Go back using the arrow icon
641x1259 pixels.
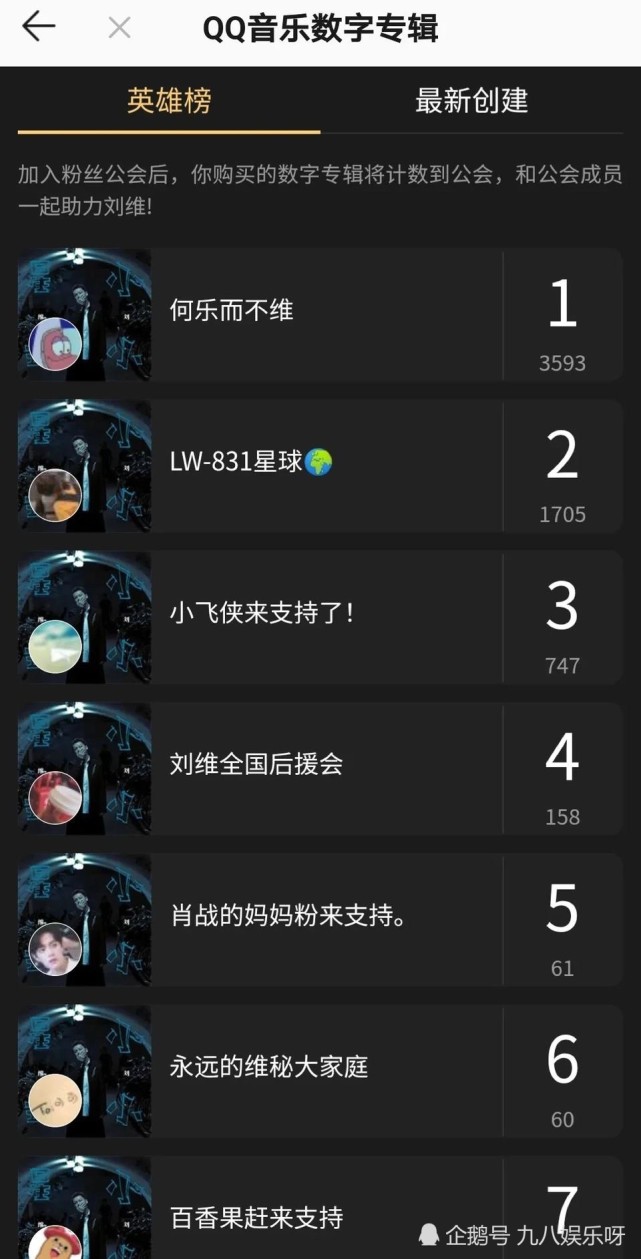pyautogui.click(x=38, y=27)
